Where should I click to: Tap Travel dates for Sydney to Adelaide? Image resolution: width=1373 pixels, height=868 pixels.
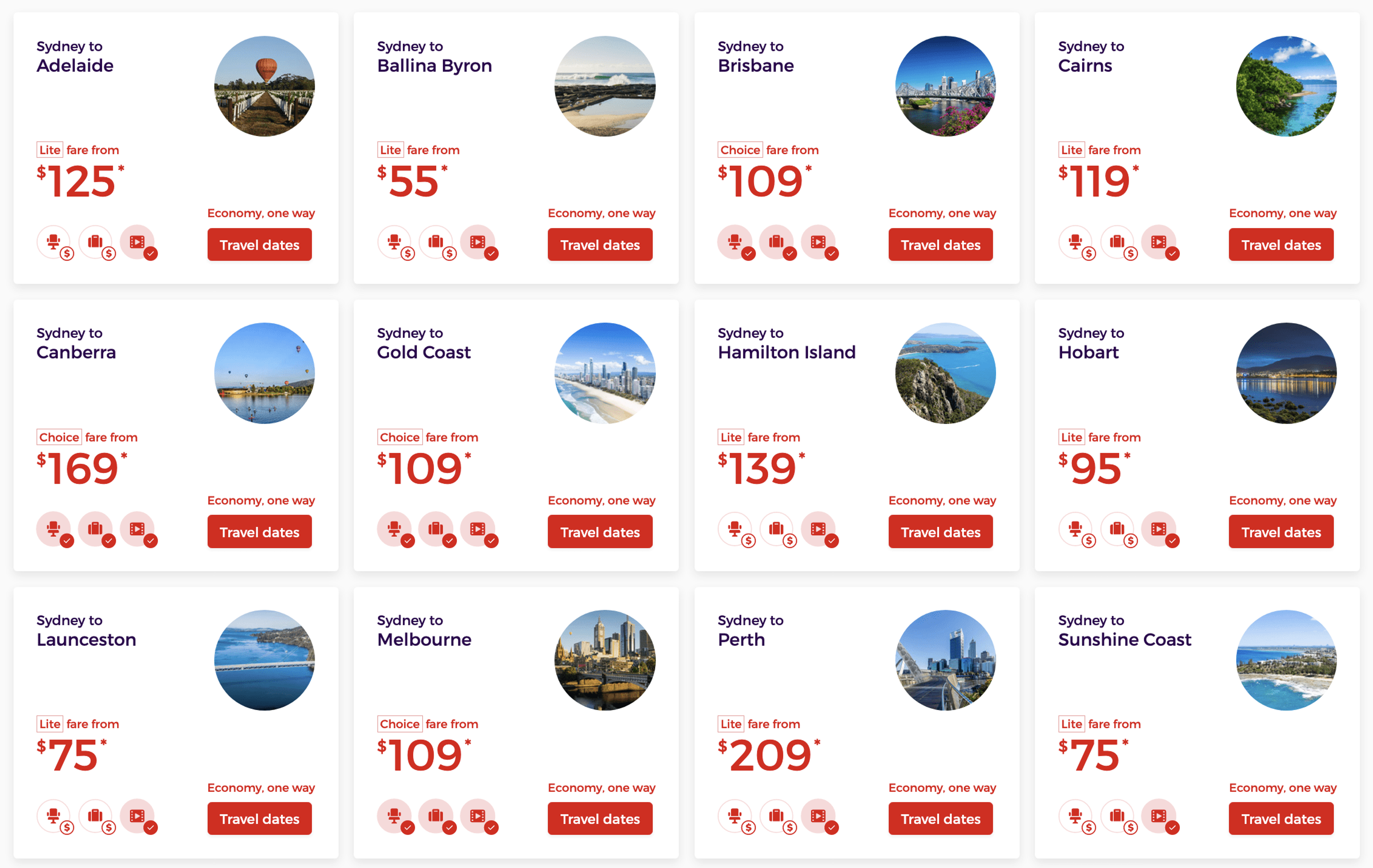point(260,244)
